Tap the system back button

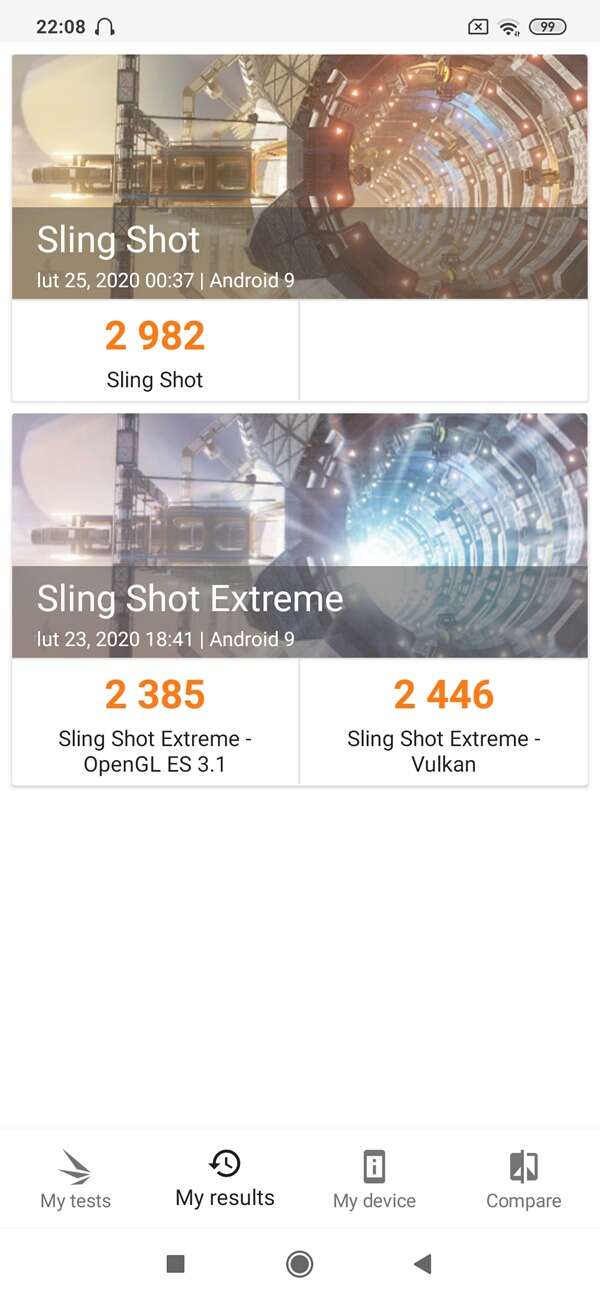click(x=422, y=1264)
